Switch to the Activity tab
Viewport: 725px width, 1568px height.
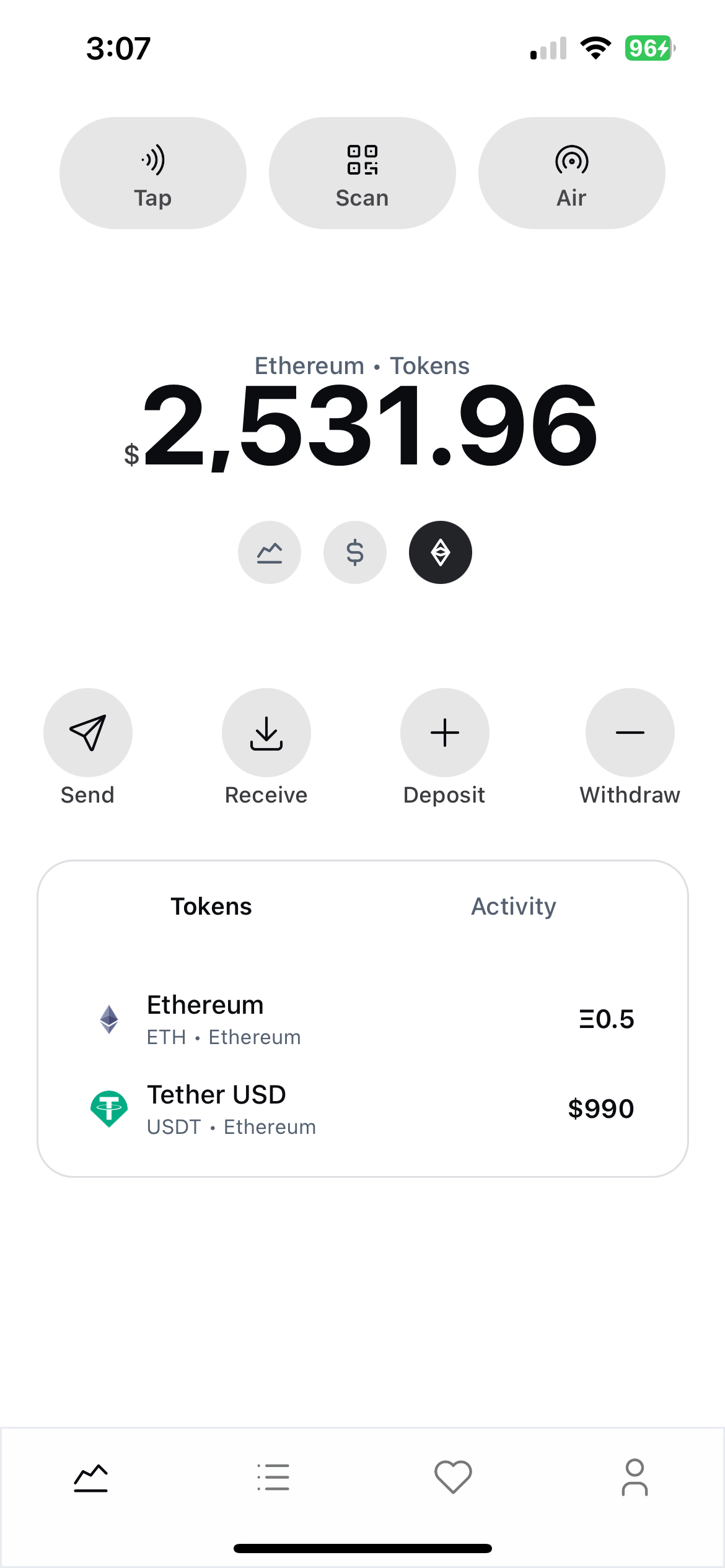[x=514, y=906]
